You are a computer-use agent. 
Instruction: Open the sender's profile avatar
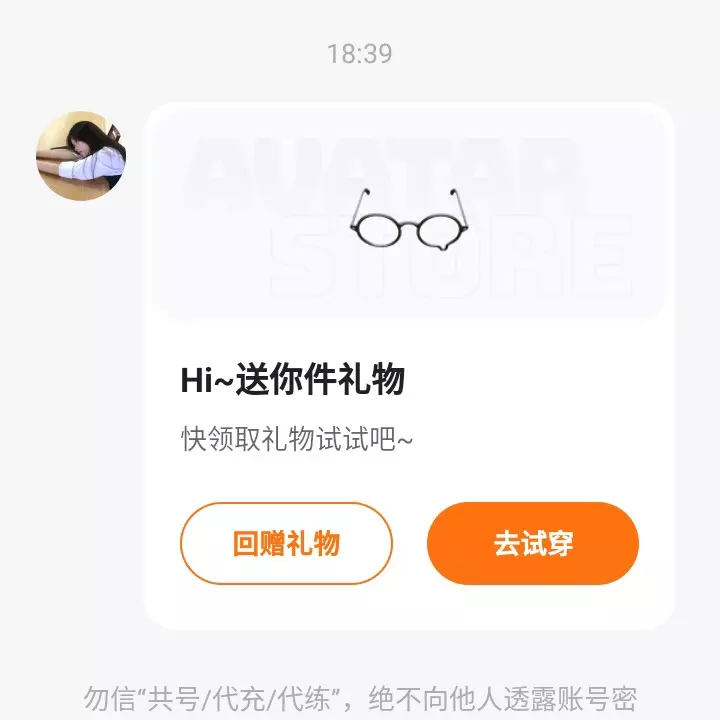(81, 156)
